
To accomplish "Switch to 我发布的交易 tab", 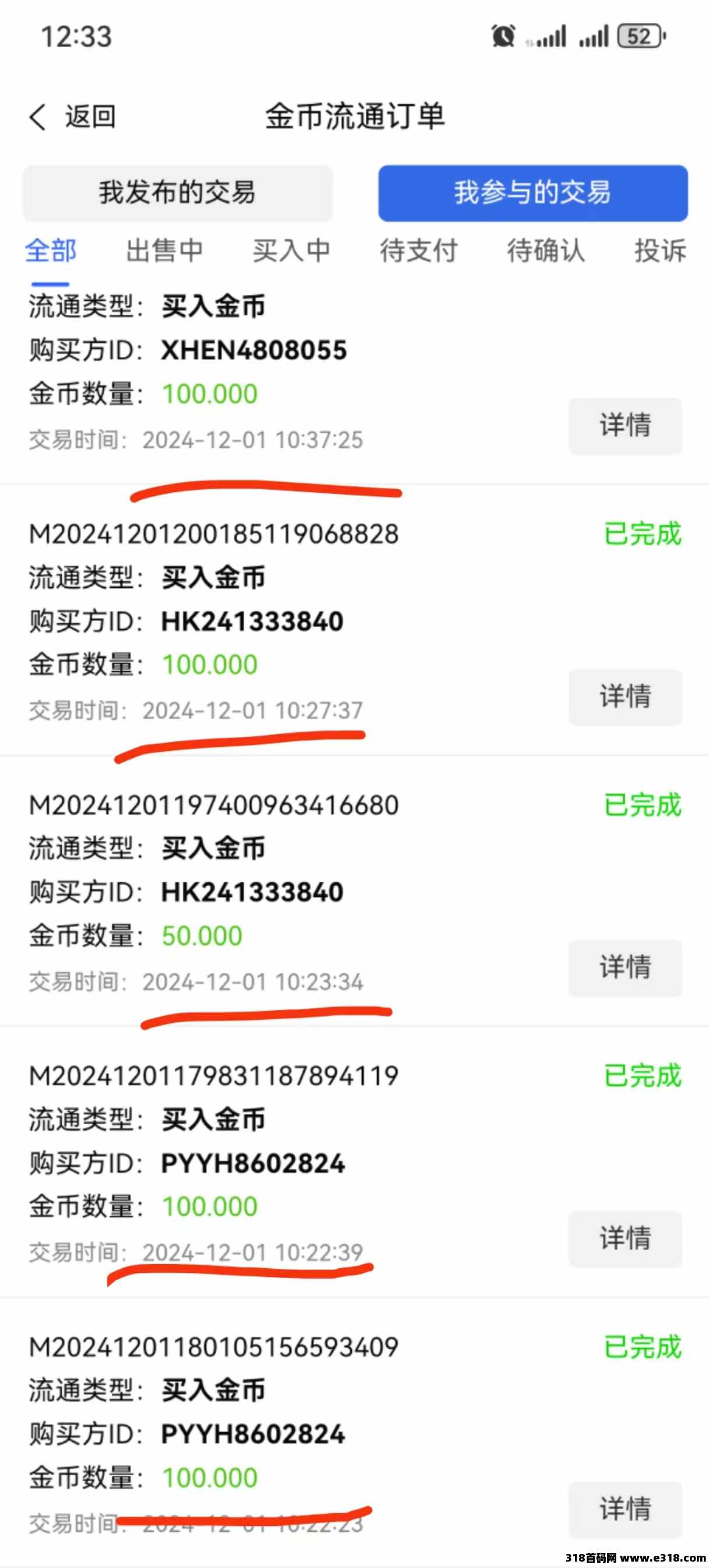I will click(x=177, y=193).
